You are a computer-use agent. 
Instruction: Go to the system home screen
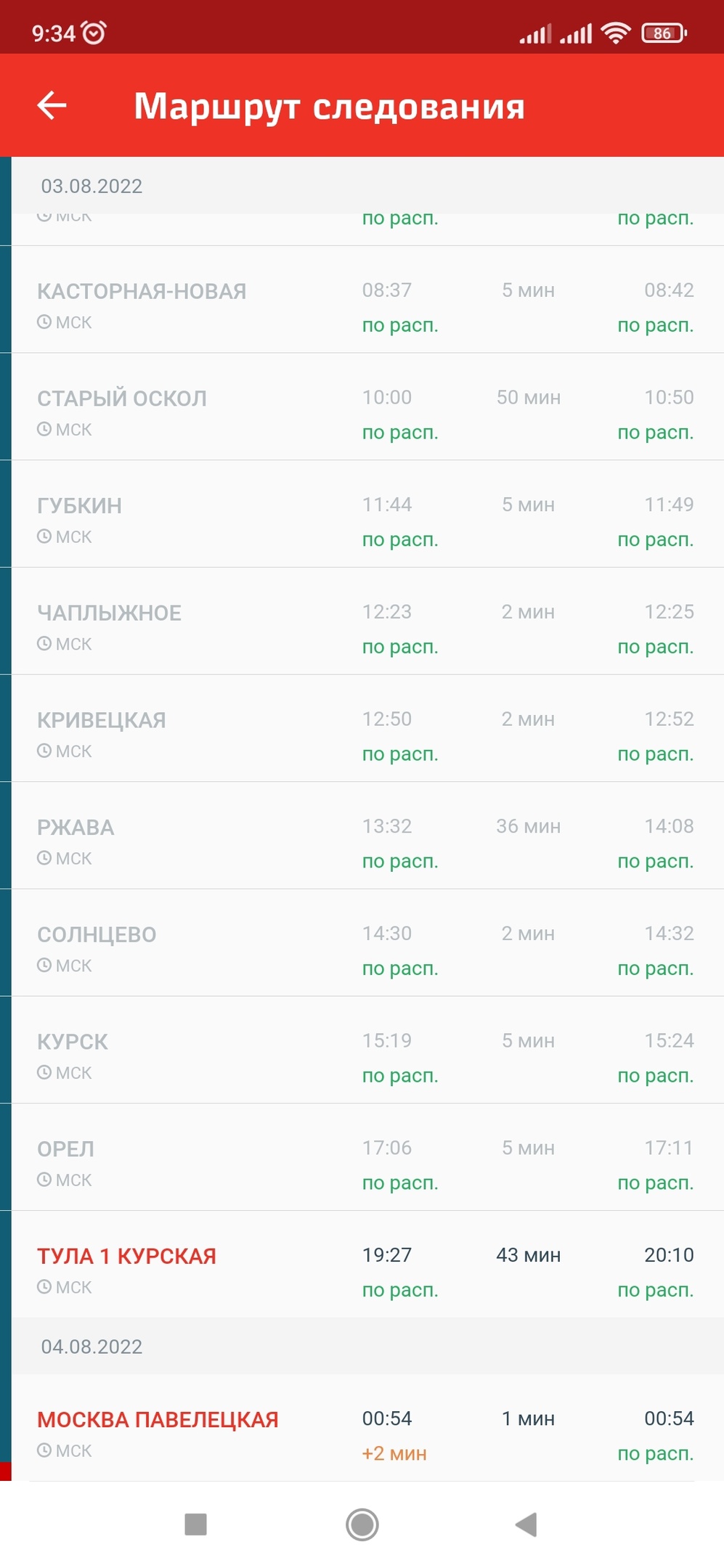point(362,1524)
